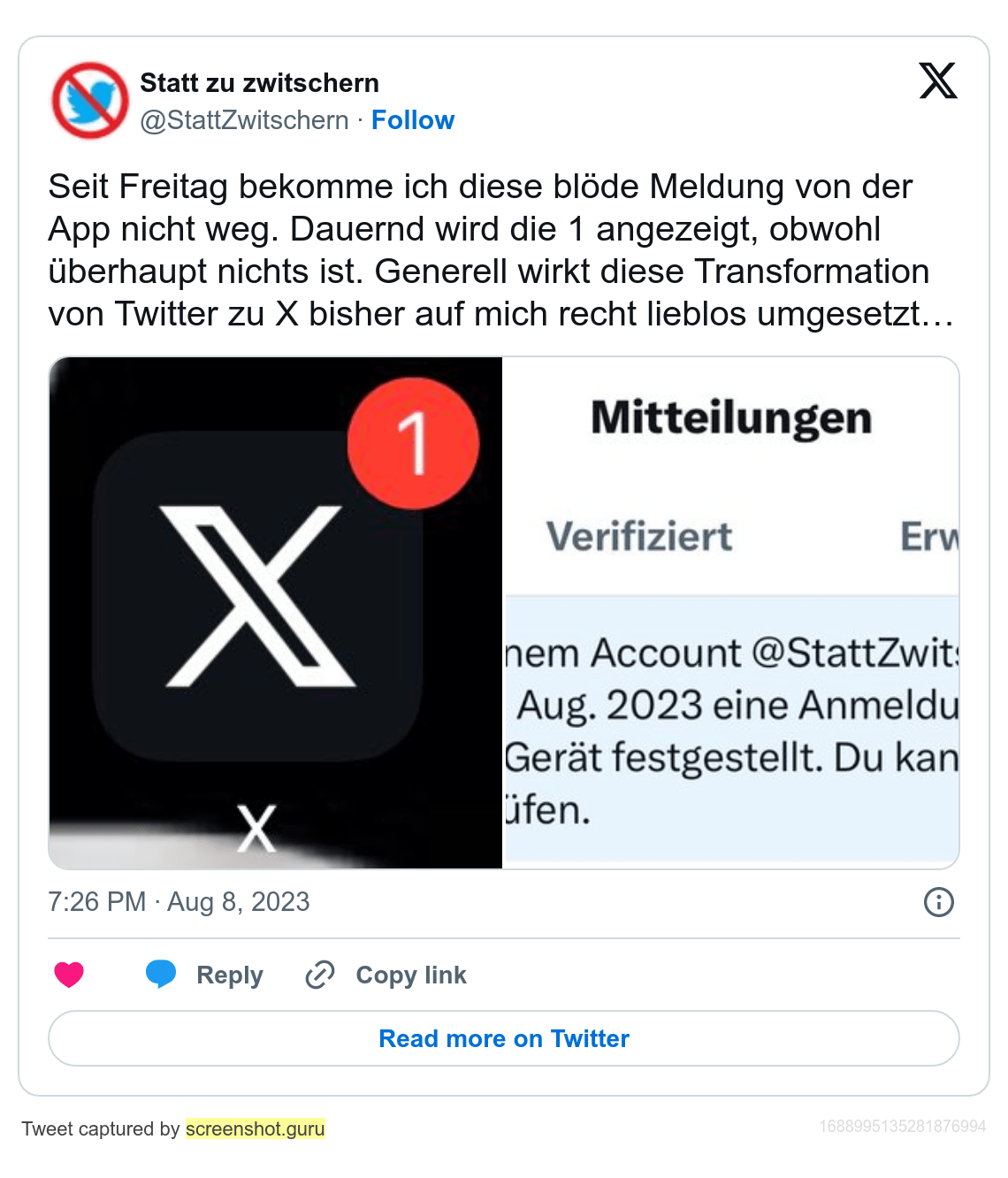This screenshot has width=1008, height=1178.
Task: Open Statt zu zwitschern's profile picture
Action: pos(90,101)
